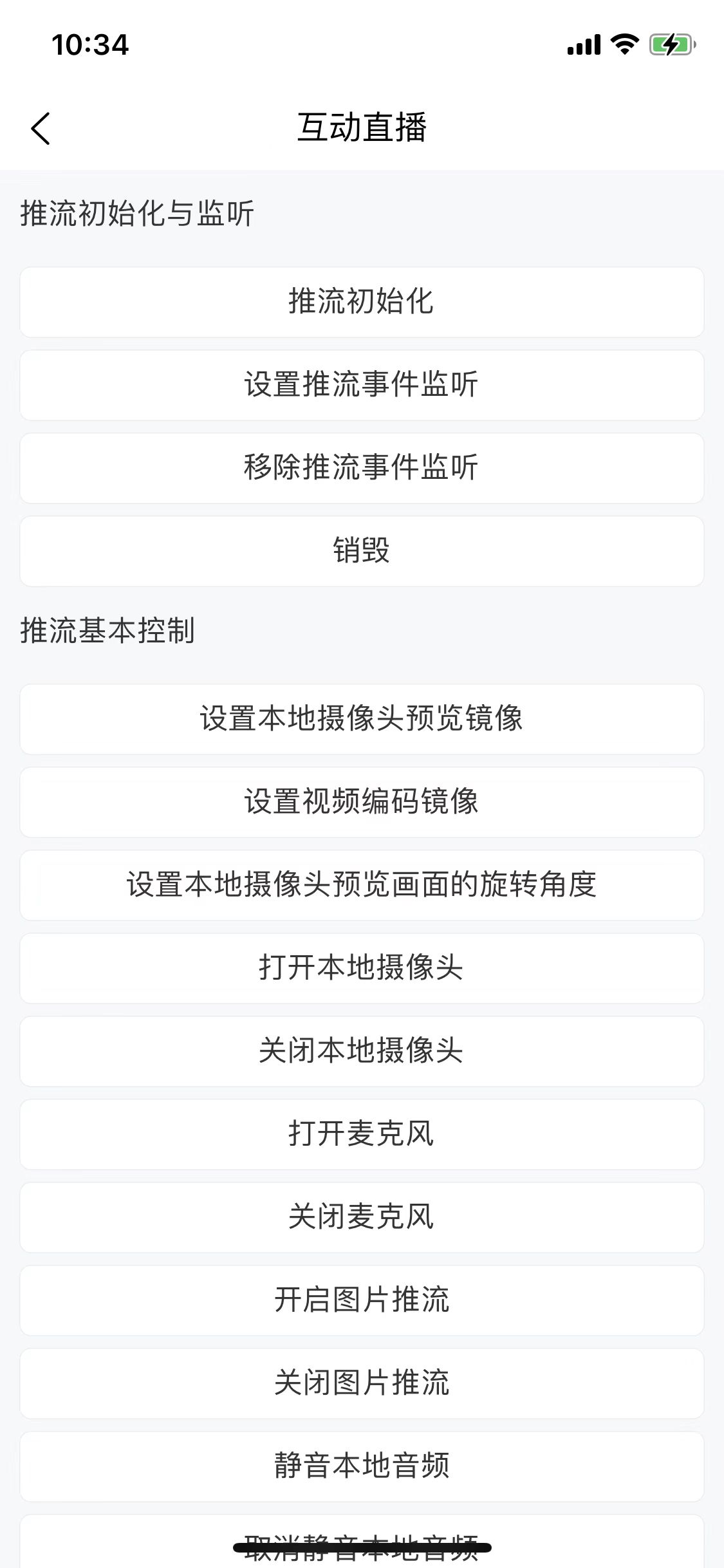The width and height of the screenshot is (724, 1568).
Task: Select 设置本地摄像头预览镜像
Action: point(362,719)
